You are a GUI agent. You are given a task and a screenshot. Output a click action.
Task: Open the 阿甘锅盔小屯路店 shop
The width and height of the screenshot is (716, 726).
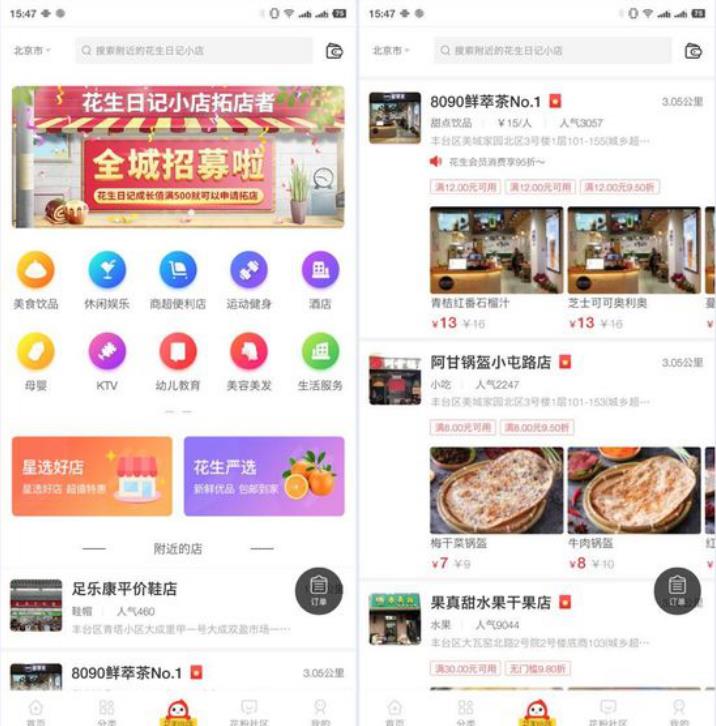[490, 362]
